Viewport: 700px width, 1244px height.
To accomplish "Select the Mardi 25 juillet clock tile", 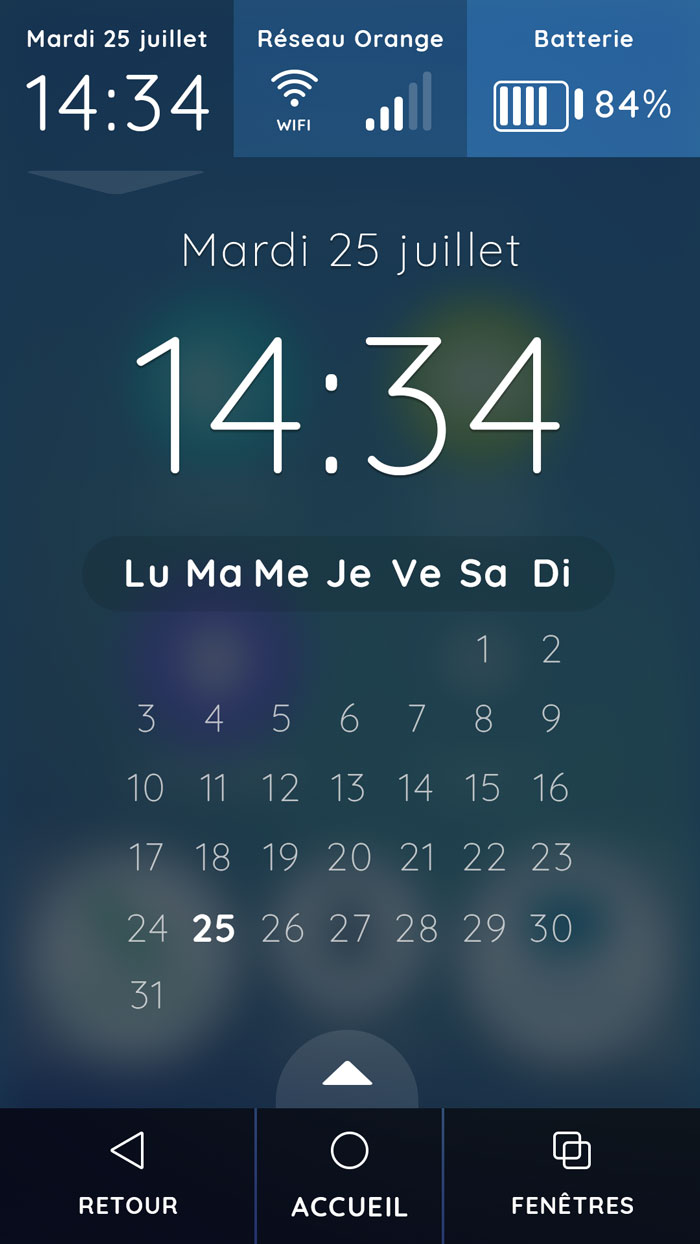I will [x=117, y=80].
